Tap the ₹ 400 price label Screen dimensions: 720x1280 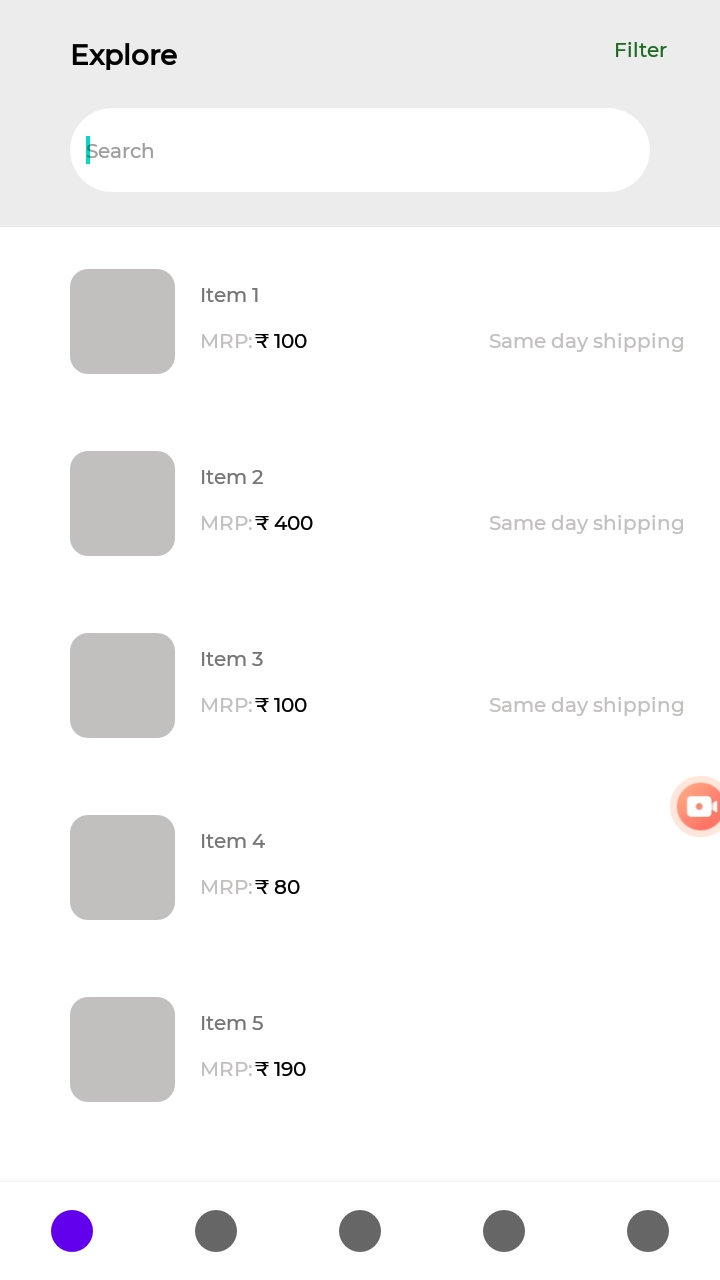[284, 523]
